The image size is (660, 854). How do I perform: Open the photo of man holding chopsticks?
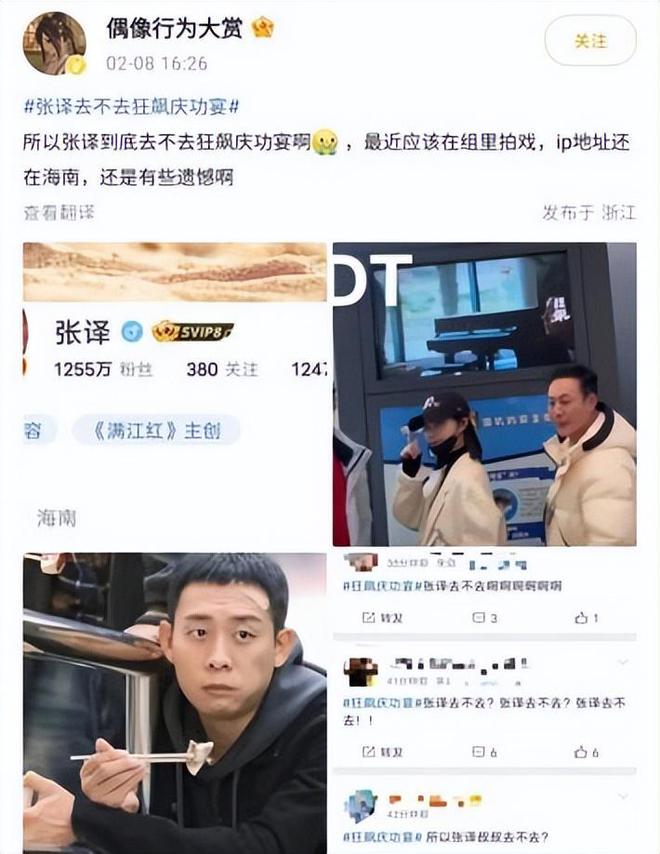pyautogui.click(x=175, y=702)
